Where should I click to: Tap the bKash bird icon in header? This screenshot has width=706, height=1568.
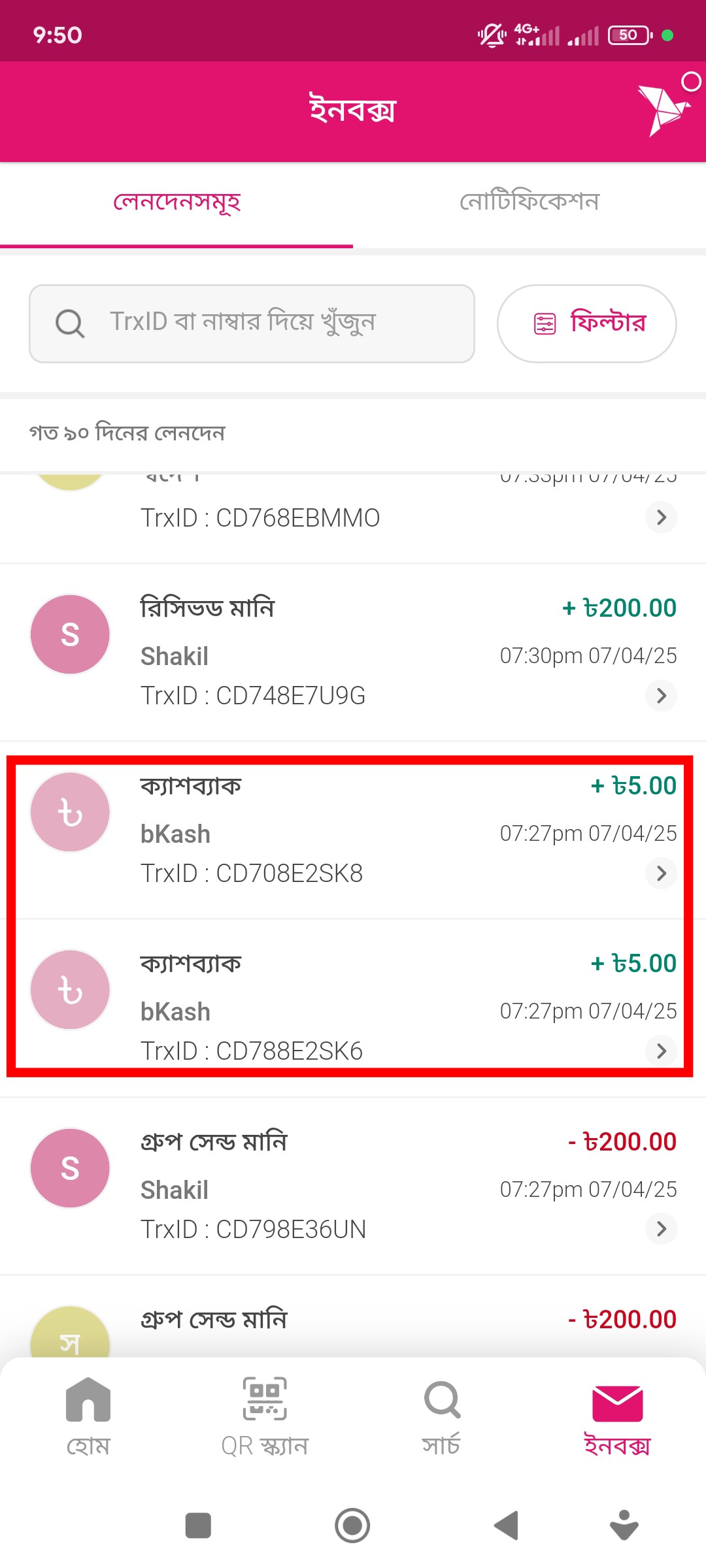click(663, 110)
